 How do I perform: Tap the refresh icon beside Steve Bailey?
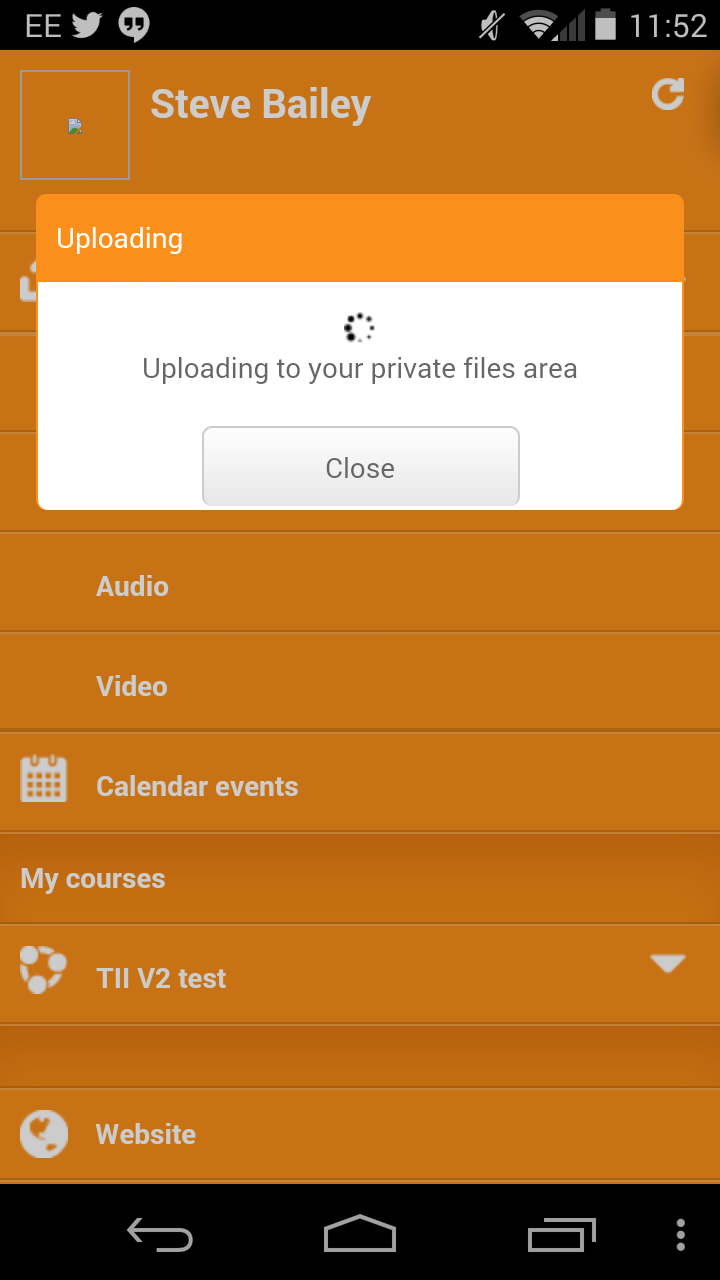[x=668, y=94]
